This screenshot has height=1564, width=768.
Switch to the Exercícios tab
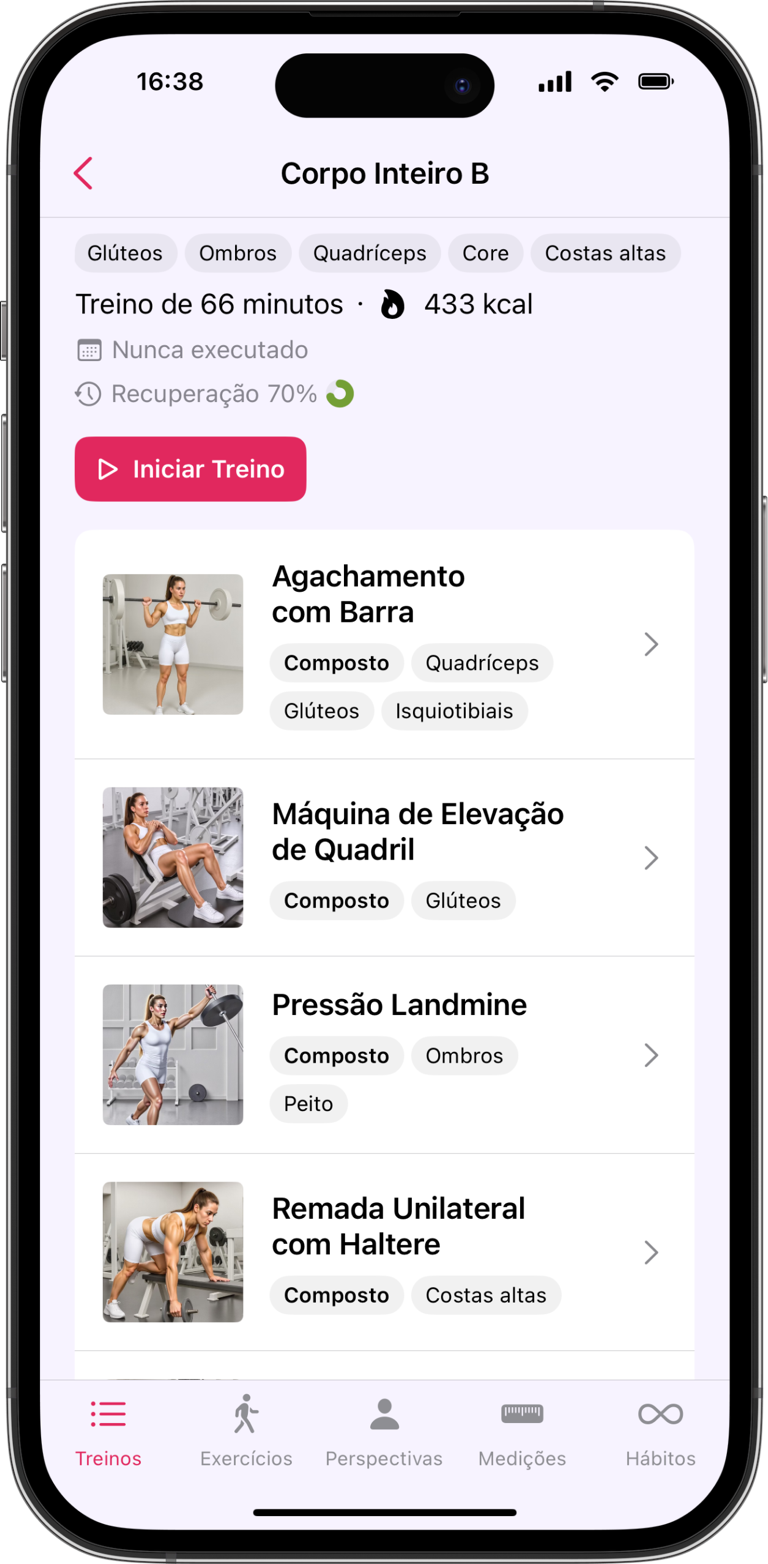[246, 1432]
